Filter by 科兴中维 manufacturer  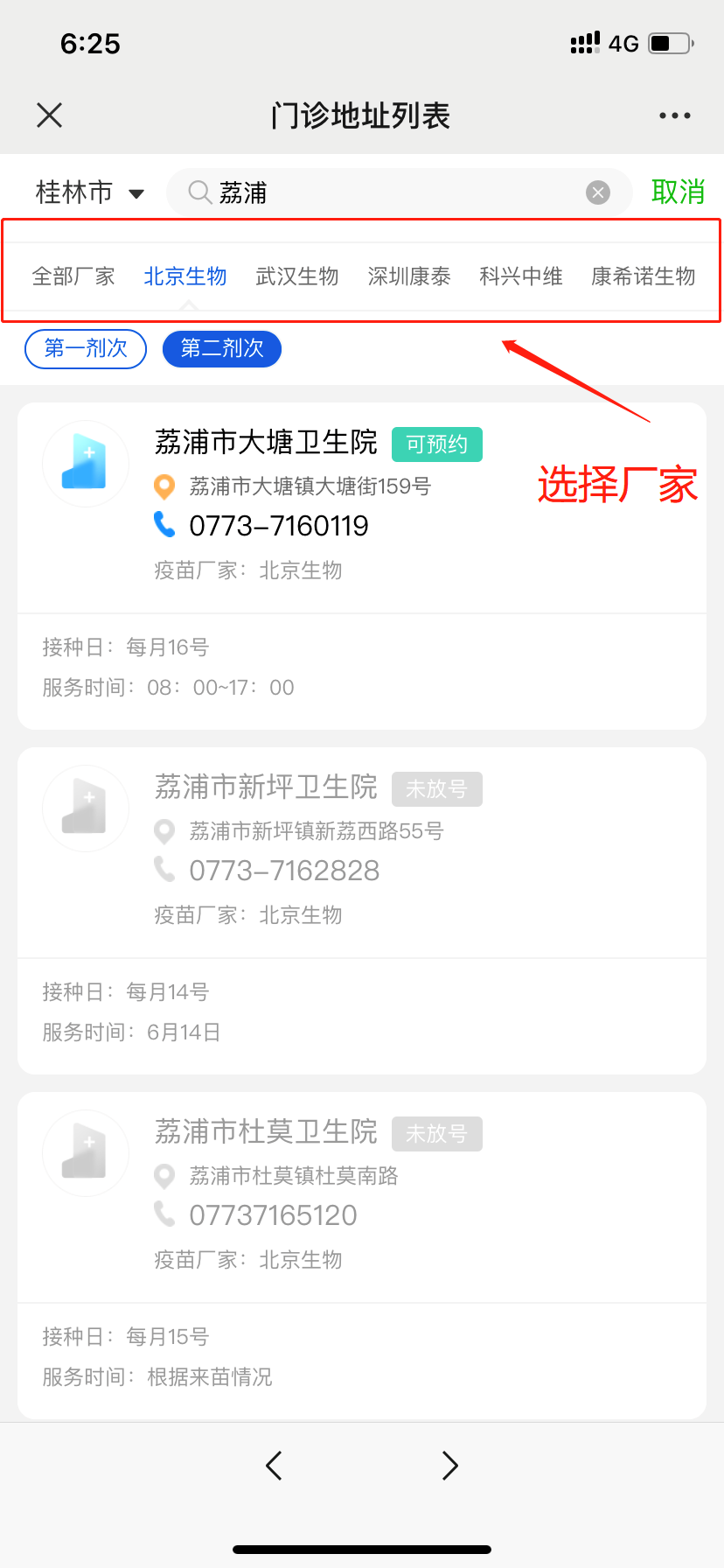521,276
